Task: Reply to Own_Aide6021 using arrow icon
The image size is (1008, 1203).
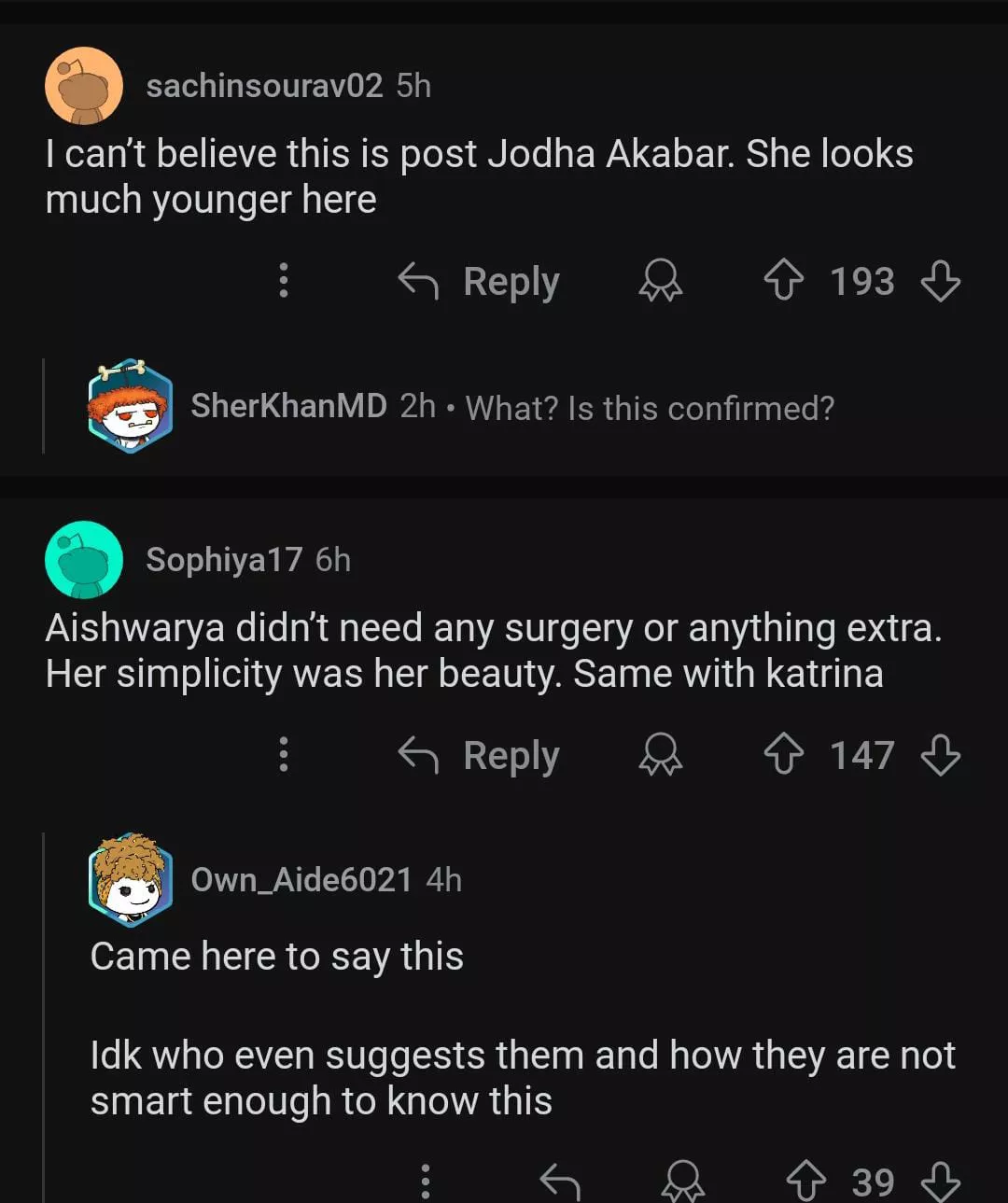Action: point(560,1182)
